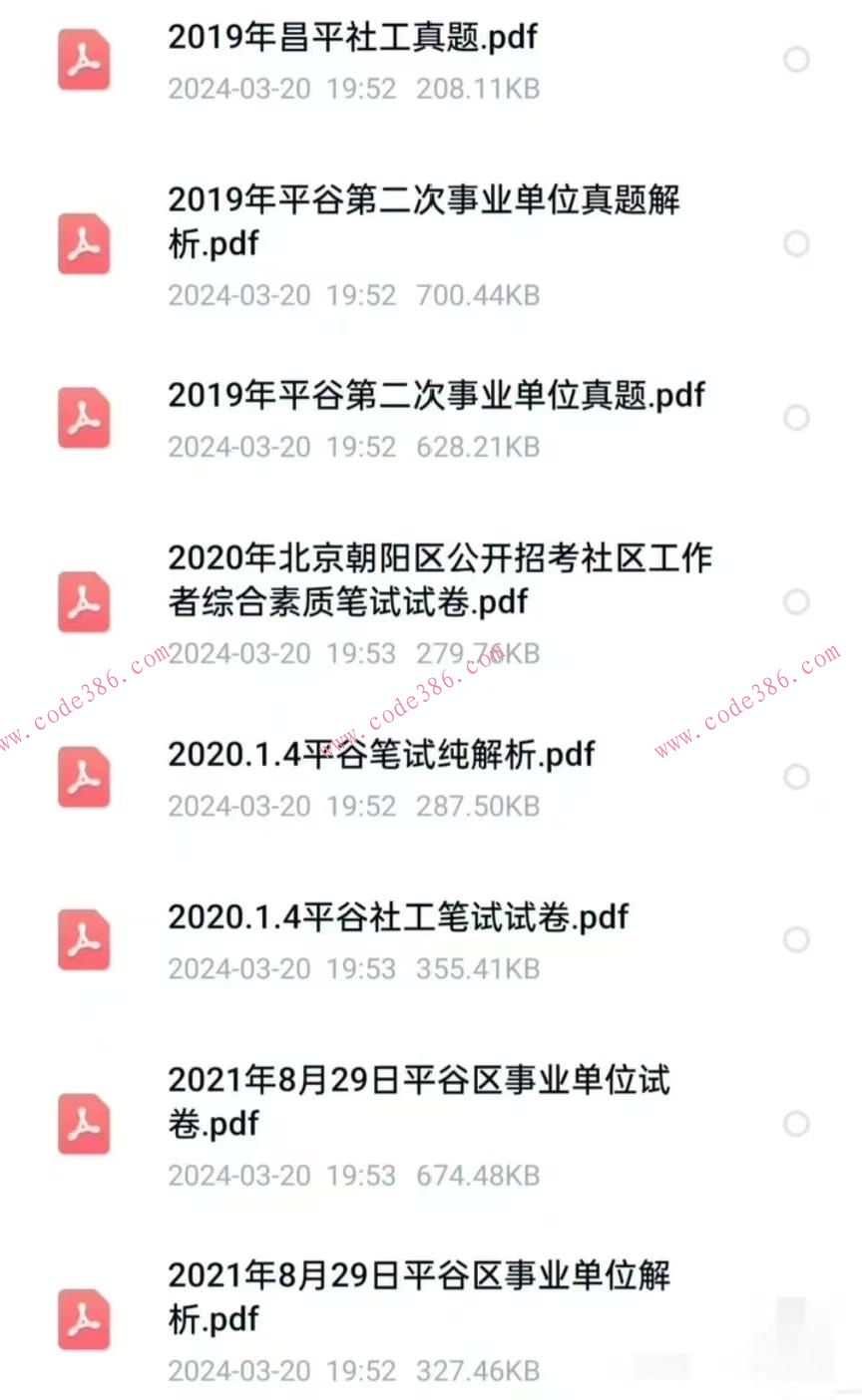Click the PDF icon beside 2020.1.4平谷笔试纯解析.pdf
The width and height of the screenshot is (862, 1400).
click(x=84, y=777)
